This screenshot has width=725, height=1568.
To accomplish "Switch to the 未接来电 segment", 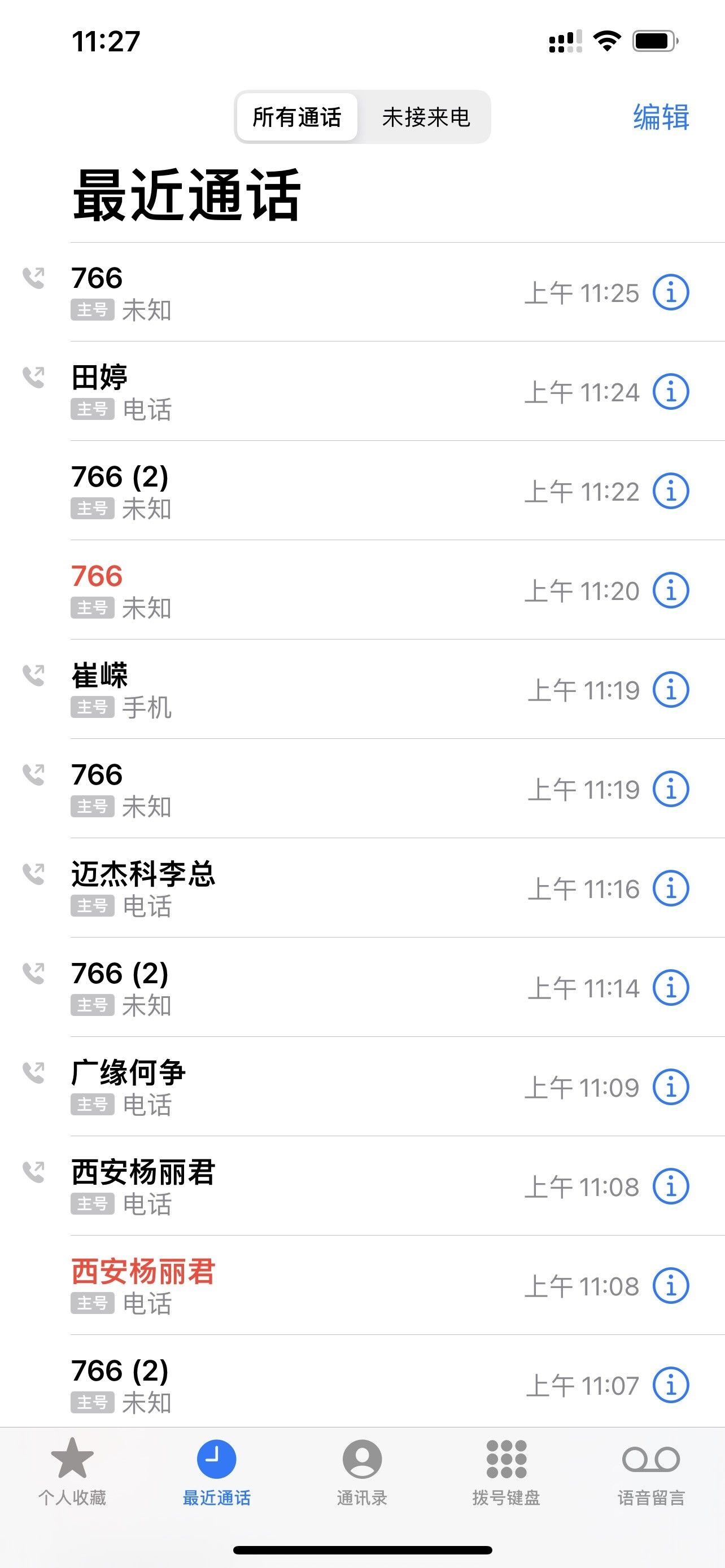I will click(x=426, y=117).
